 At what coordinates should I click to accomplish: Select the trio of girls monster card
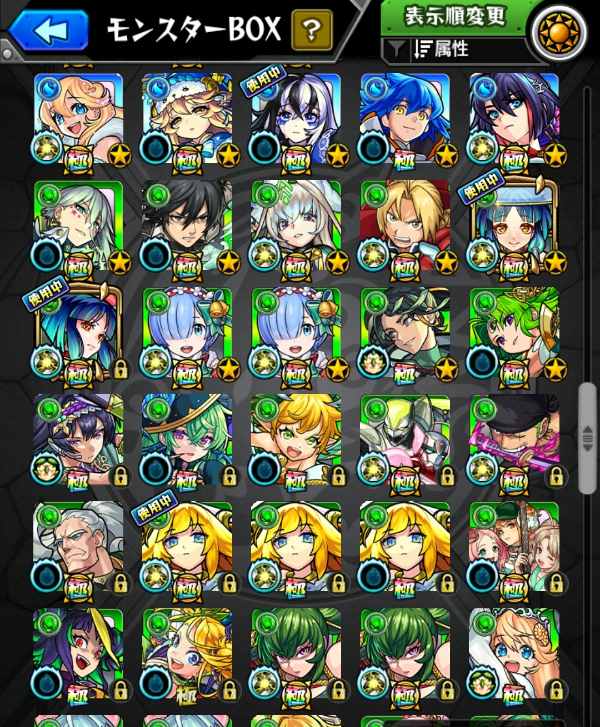pyautogui.click(x=513, y=550)
